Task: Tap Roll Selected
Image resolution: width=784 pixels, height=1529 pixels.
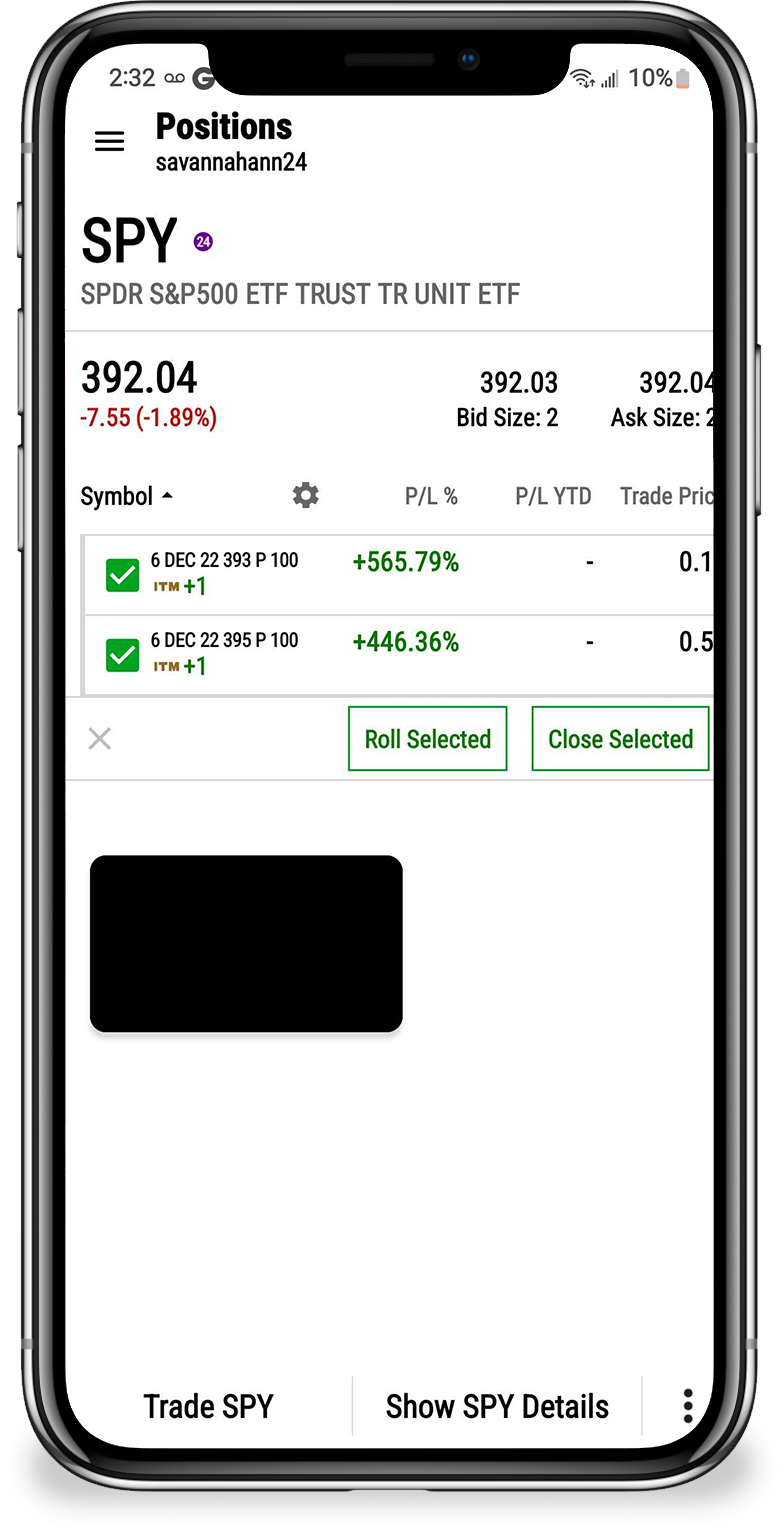Action: [x=427, y=739]
